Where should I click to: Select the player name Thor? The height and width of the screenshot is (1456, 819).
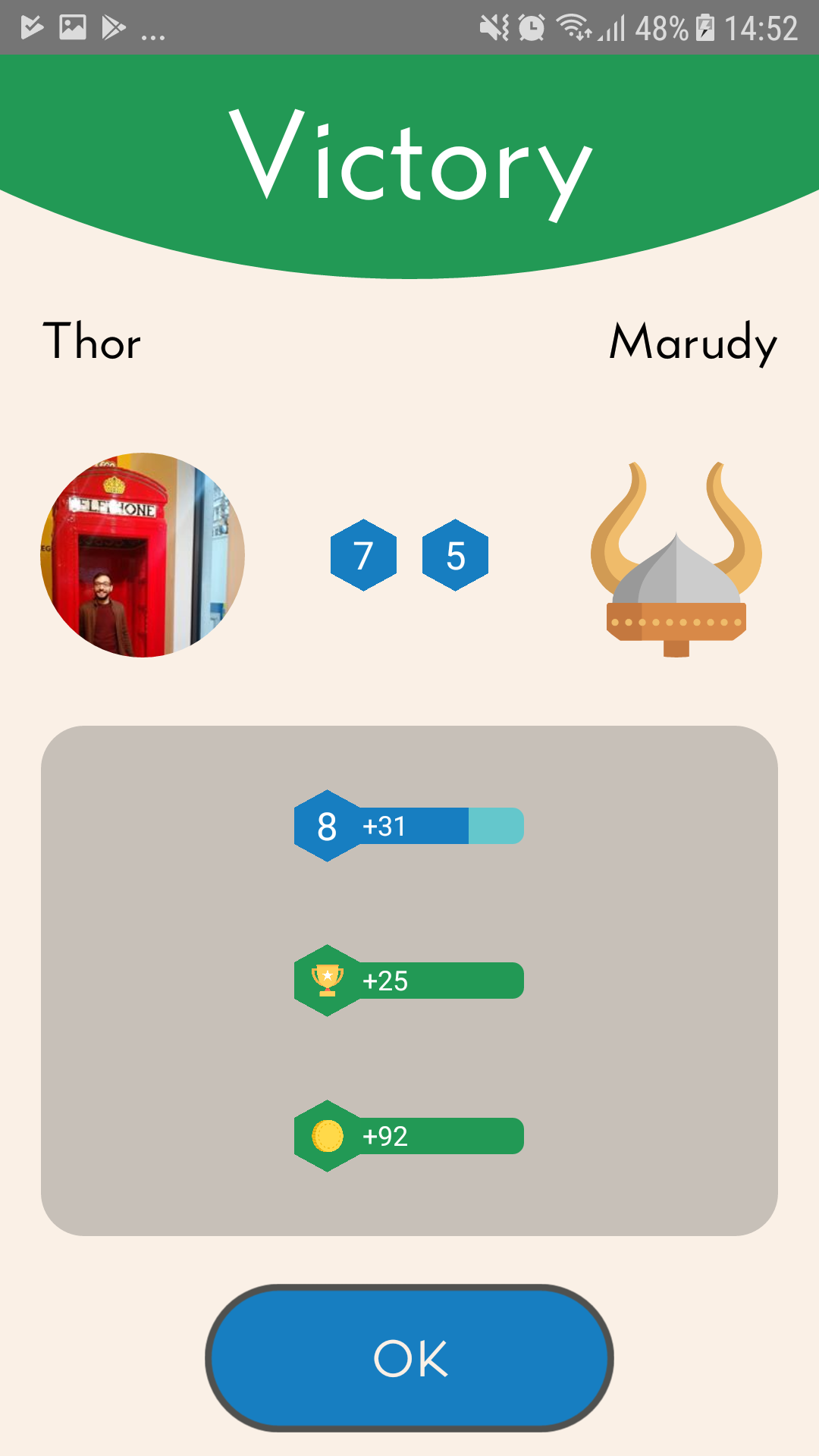(93, 343)
